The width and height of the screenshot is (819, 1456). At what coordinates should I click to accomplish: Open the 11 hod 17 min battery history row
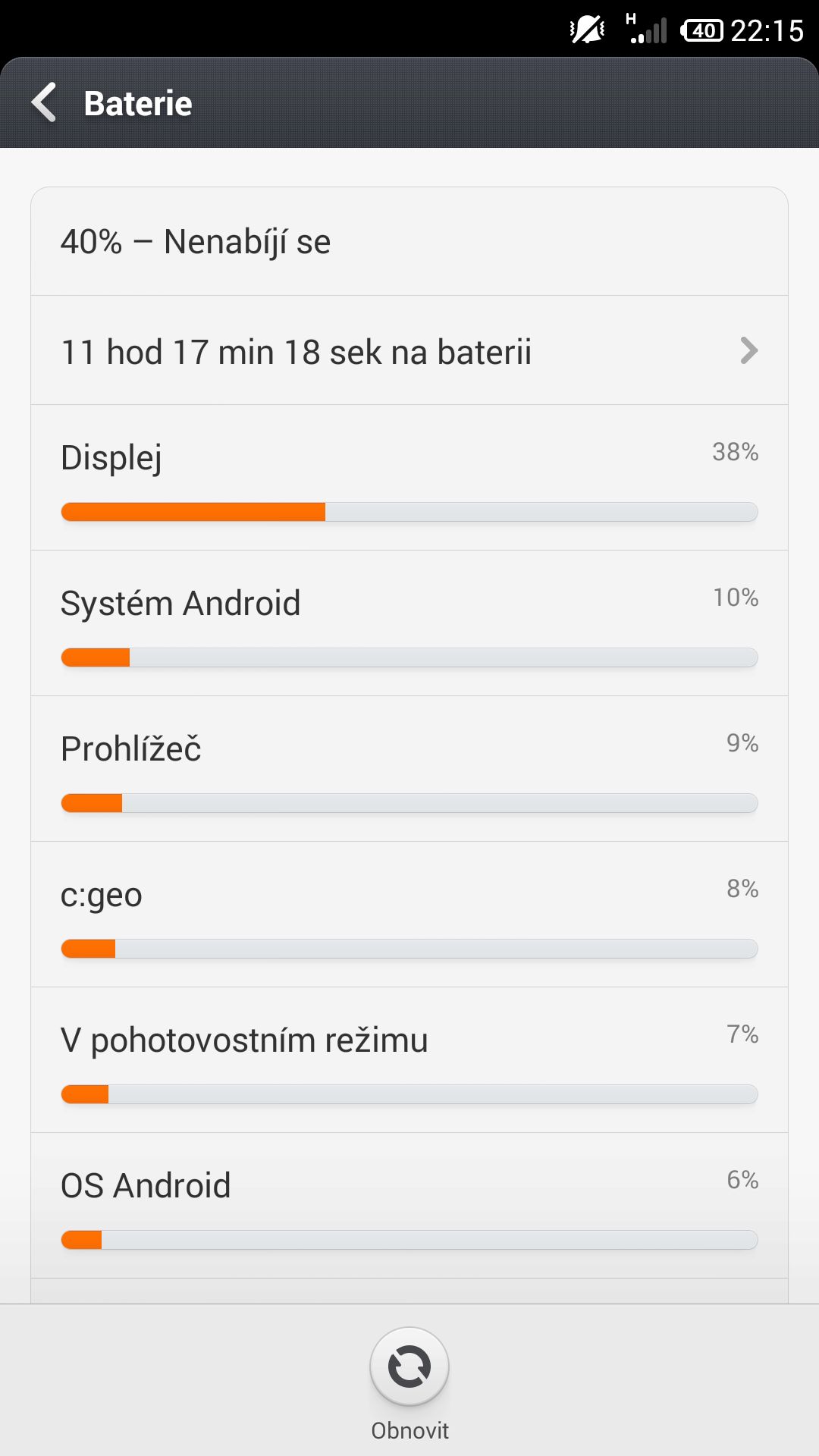coord(409,350)
